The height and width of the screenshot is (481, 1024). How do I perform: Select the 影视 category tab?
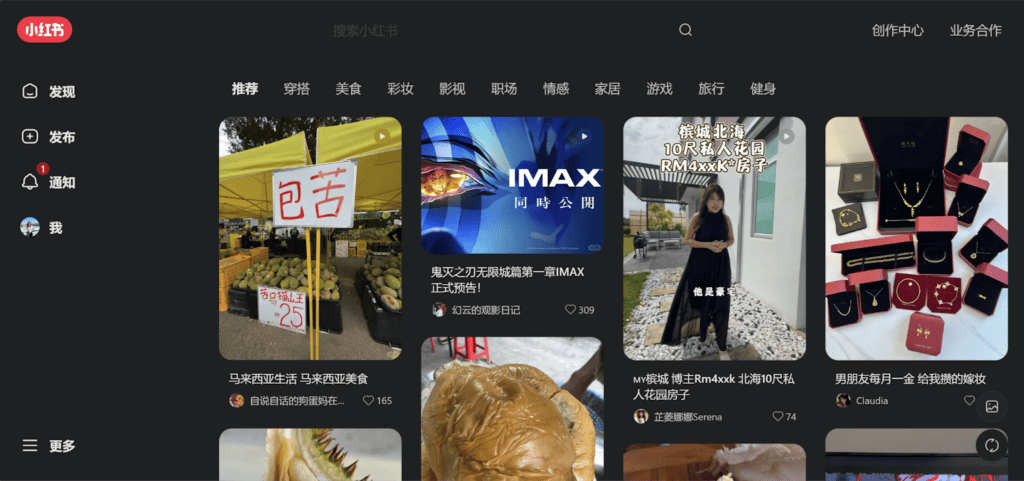coord(452,88)
